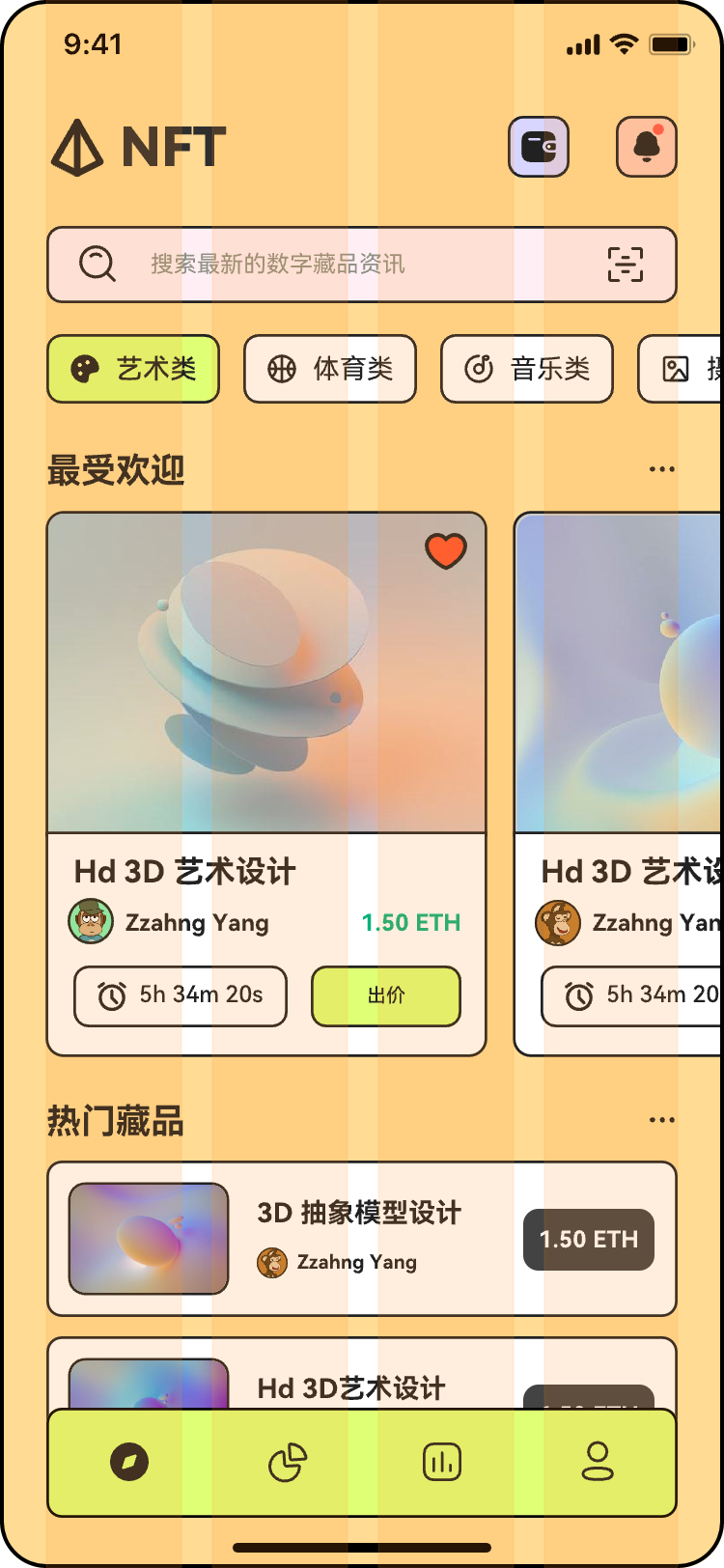
Task: Choose the 音乐类 category chip
Action: [x=527, y=368]
